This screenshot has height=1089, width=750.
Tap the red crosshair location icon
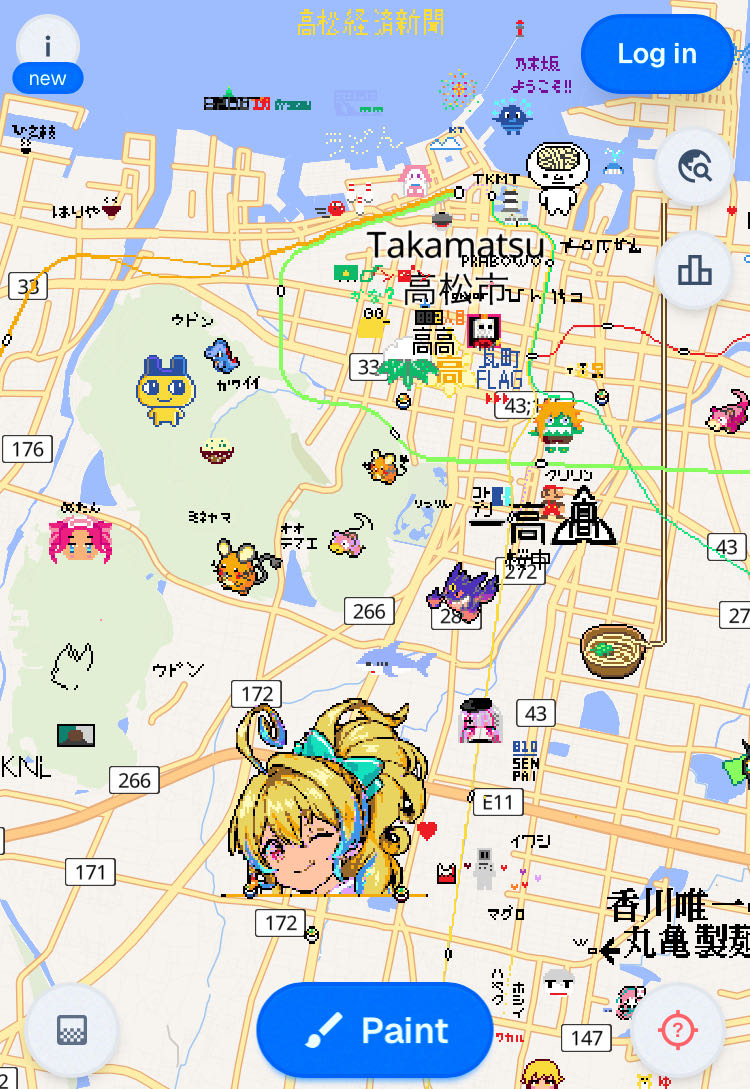pyautogui.click(x=678, y=1030)
